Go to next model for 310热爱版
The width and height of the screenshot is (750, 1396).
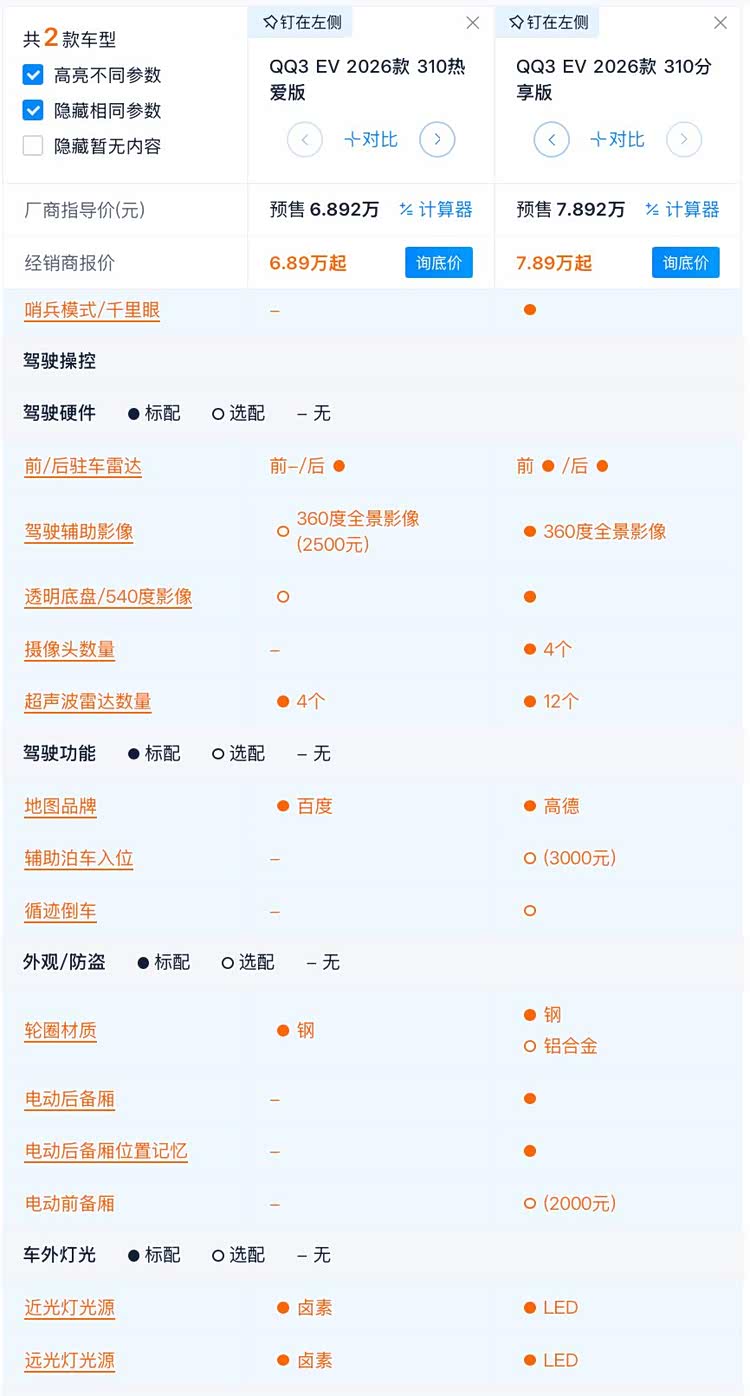click(437, 140)
